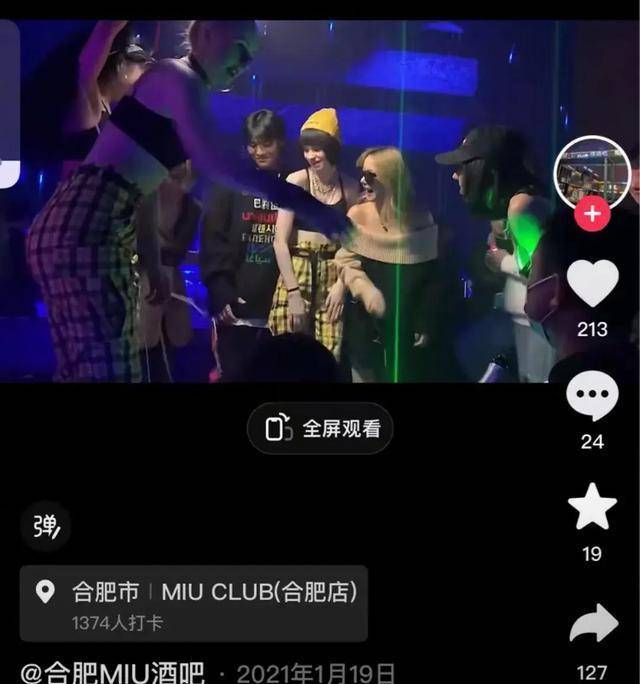Screen dimensions: 640x684
Task: Follow creator with the red plus badge
Action: coord(592,214)
